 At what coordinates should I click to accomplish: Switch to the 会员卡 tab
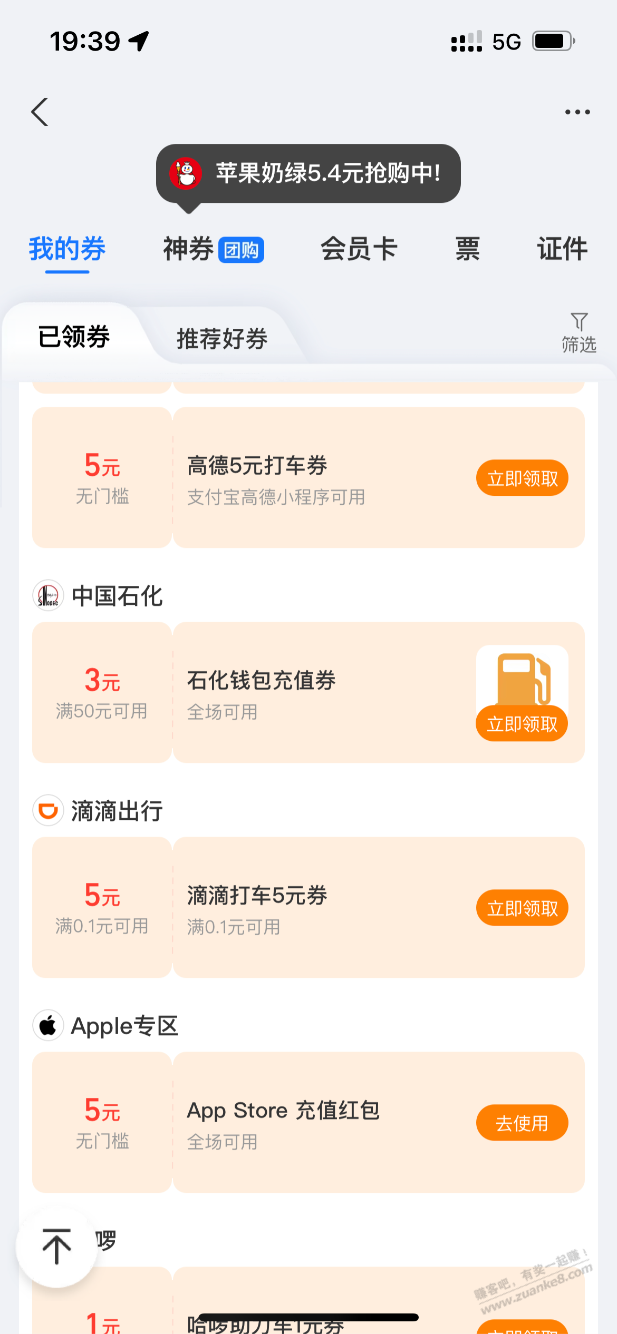point(359,249)
